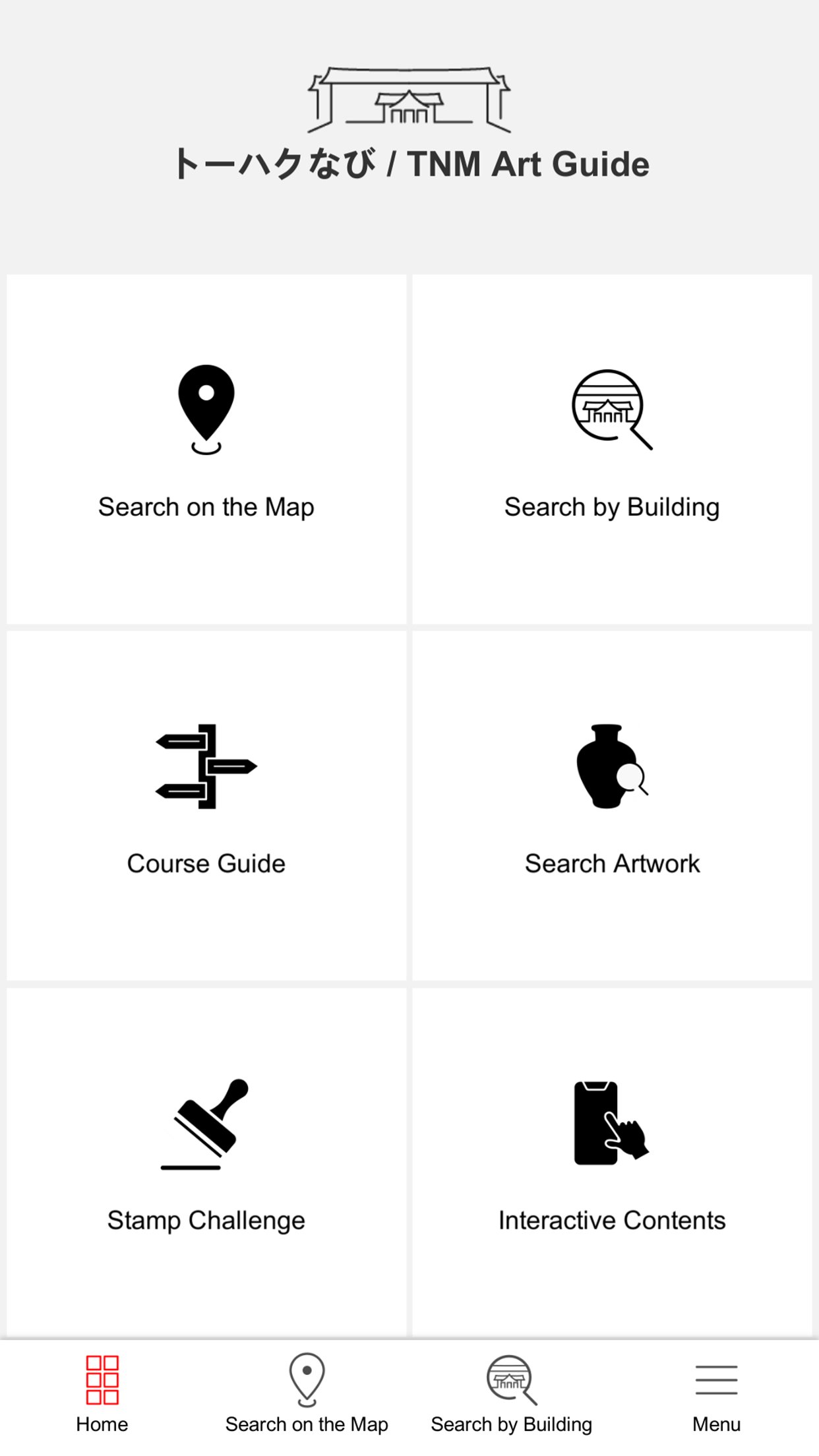Image resolution: width=819 pixels, height=1456 pixels.
Task: Select the Stamp Challenge tile
Action: (x=205, y=1221)
